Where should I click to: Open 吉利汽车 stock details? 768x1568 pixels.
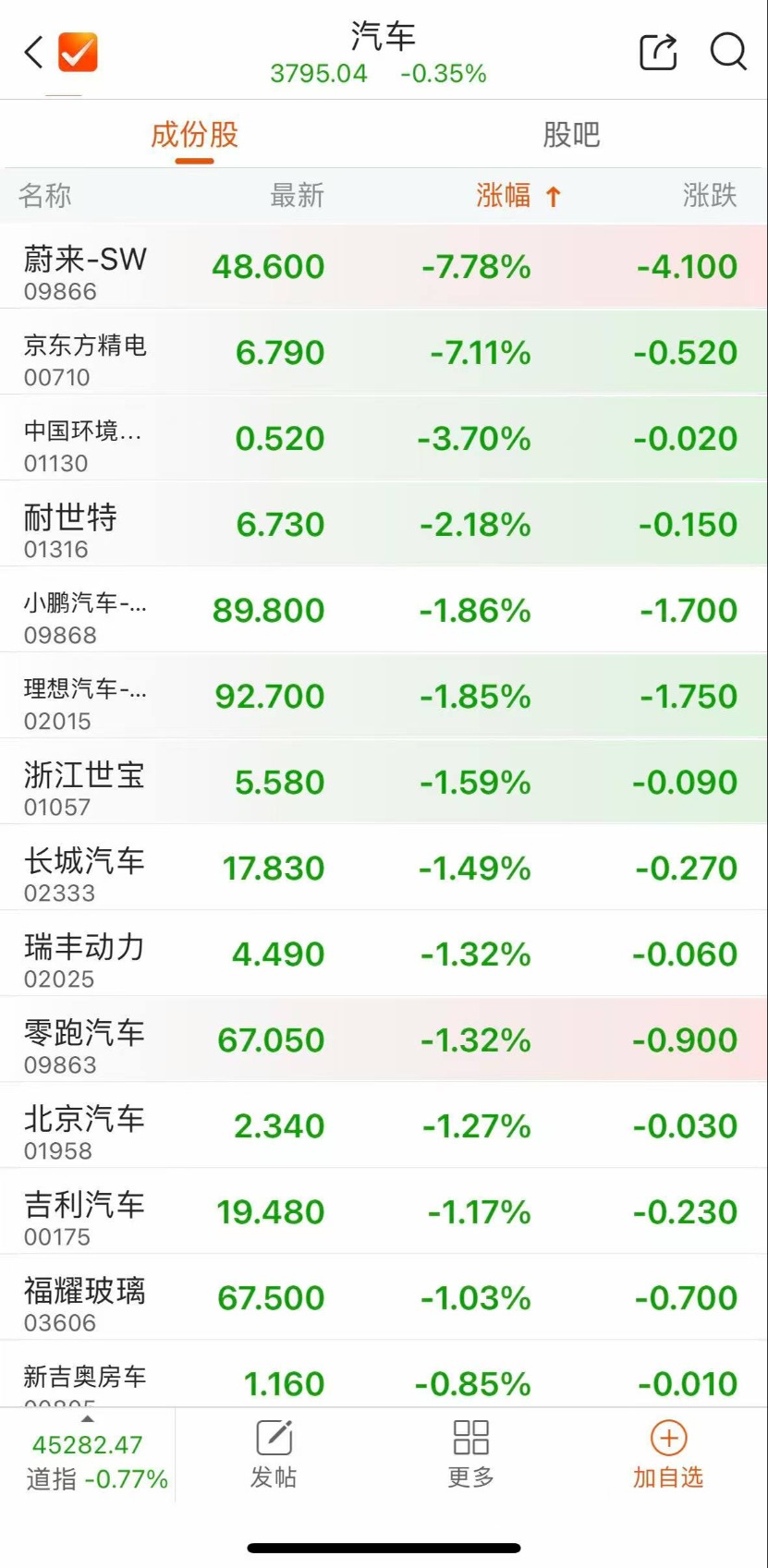[x=384, y=1211]
